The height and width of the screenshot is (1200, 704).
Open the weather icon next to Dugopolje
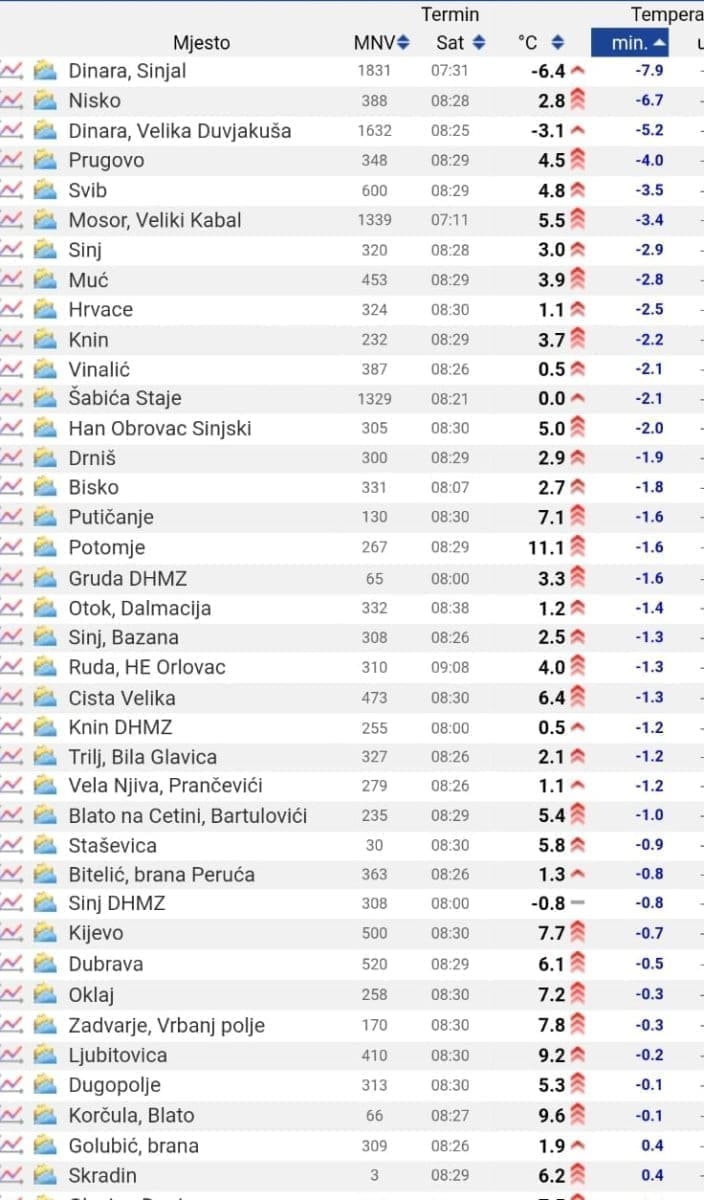pyautogui.click(x=44, y=1085)
